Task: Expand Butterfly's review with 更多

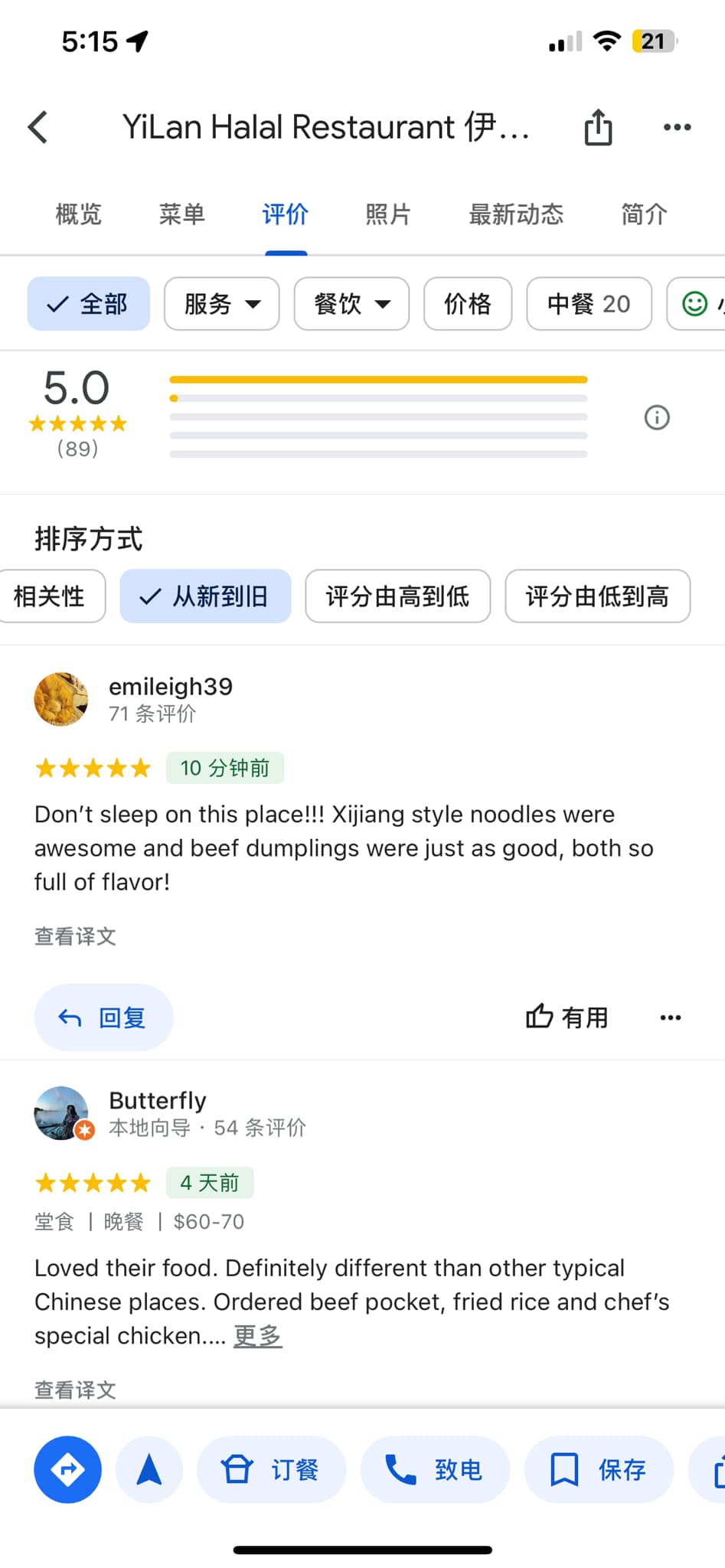Action: 257,1336
